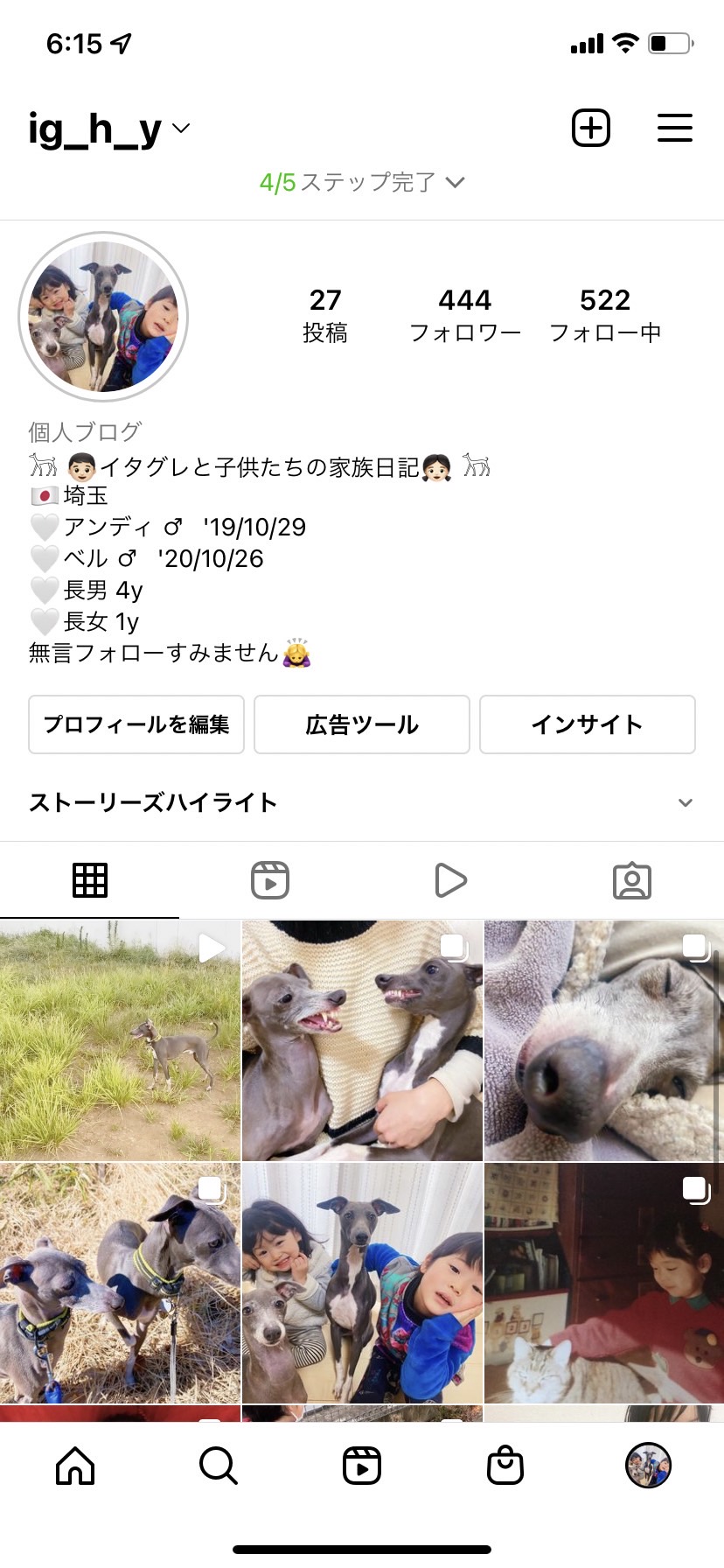Open the close-up sleeping dog nose post

click(604, 1040)
